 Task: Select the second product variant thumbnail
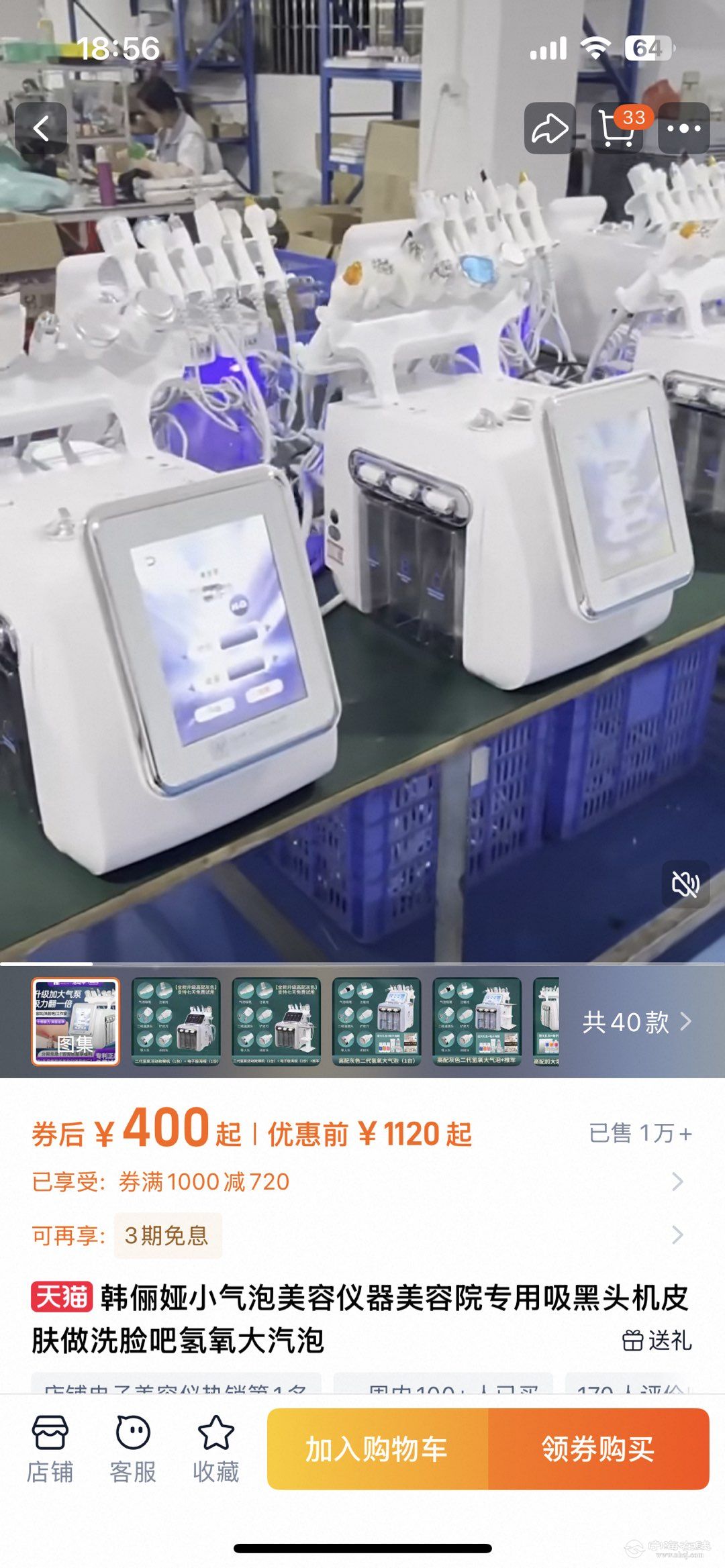176,1021
